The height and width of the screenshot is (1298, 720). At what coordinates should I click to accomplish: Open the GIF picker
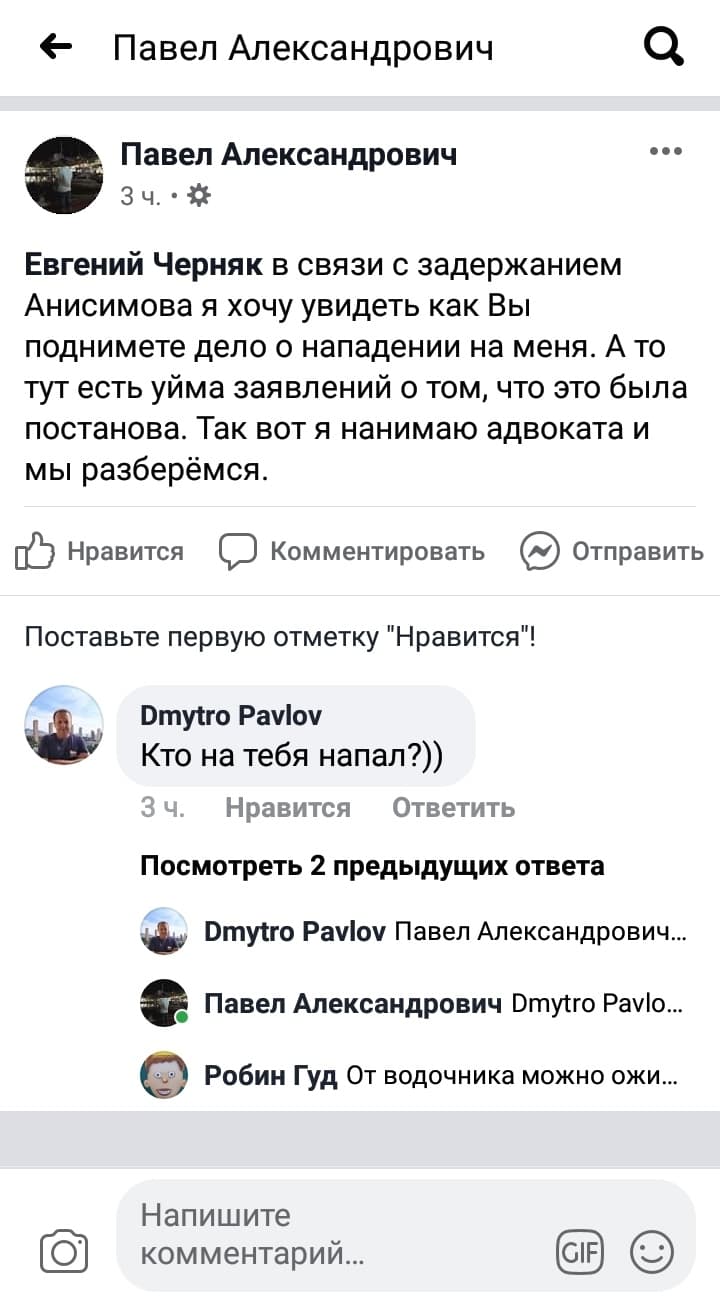pyautogui.click(x=580, y=1252)
